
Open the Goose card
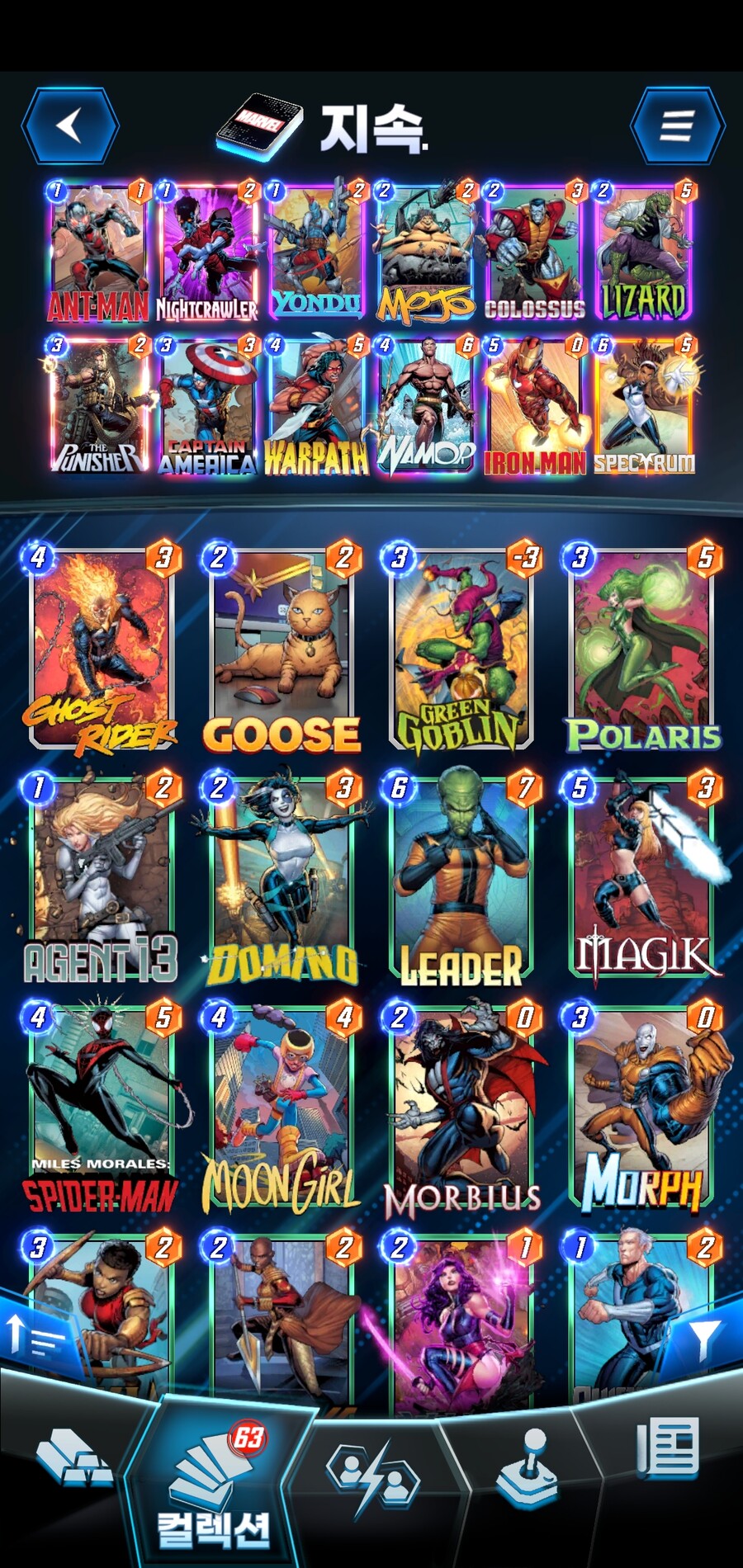tap(282, 648)
